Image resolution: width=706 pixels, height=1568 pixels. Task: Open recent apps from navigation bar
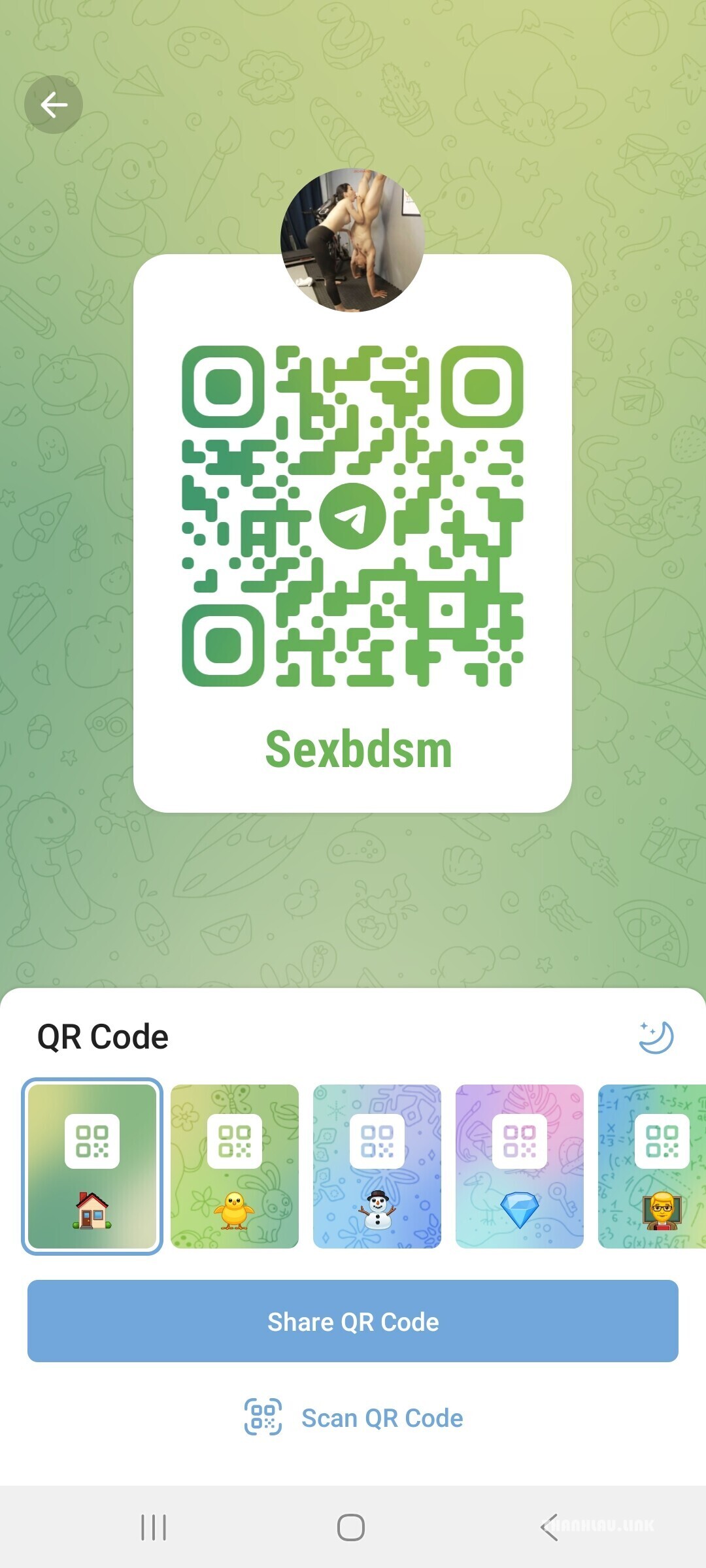tap(154, 1527)
